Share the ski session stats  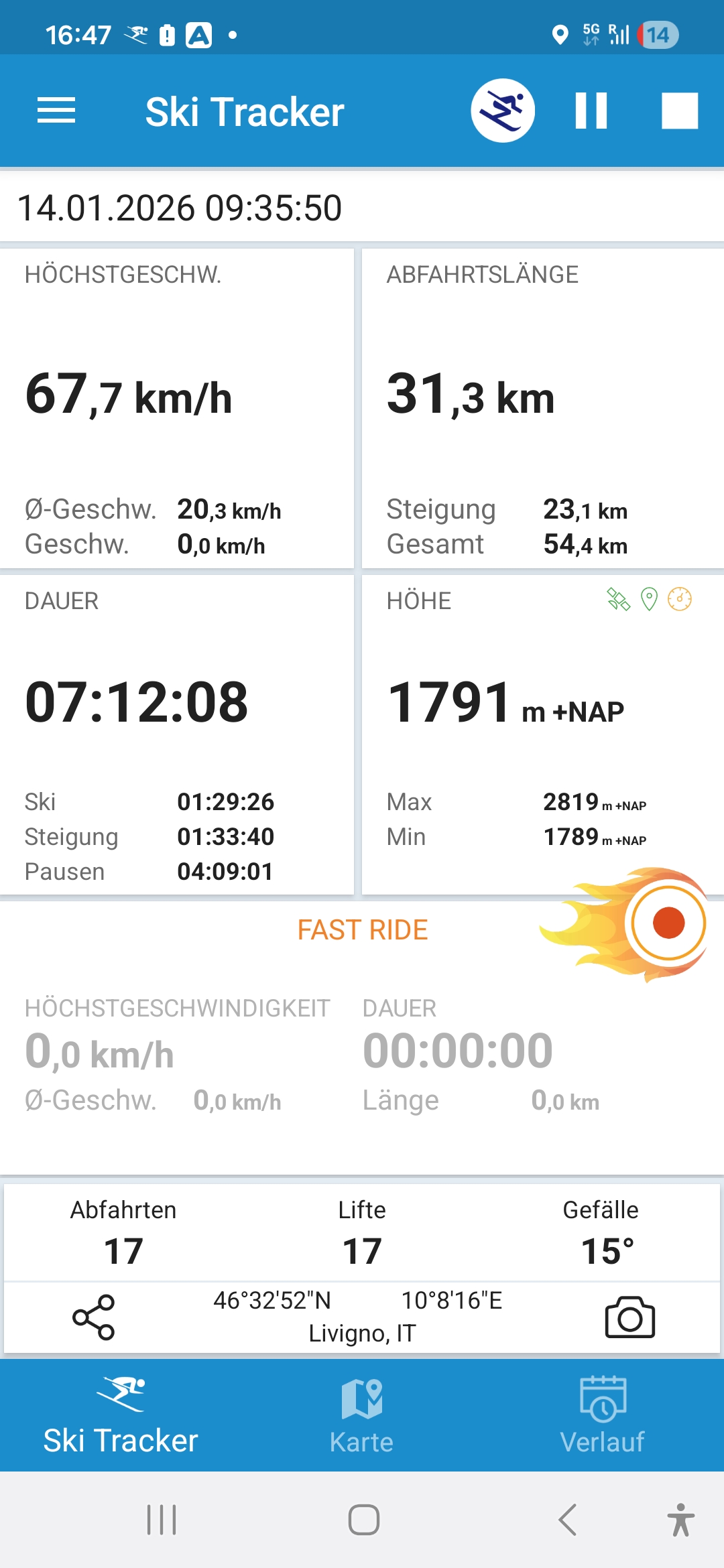coord(94,1317)
